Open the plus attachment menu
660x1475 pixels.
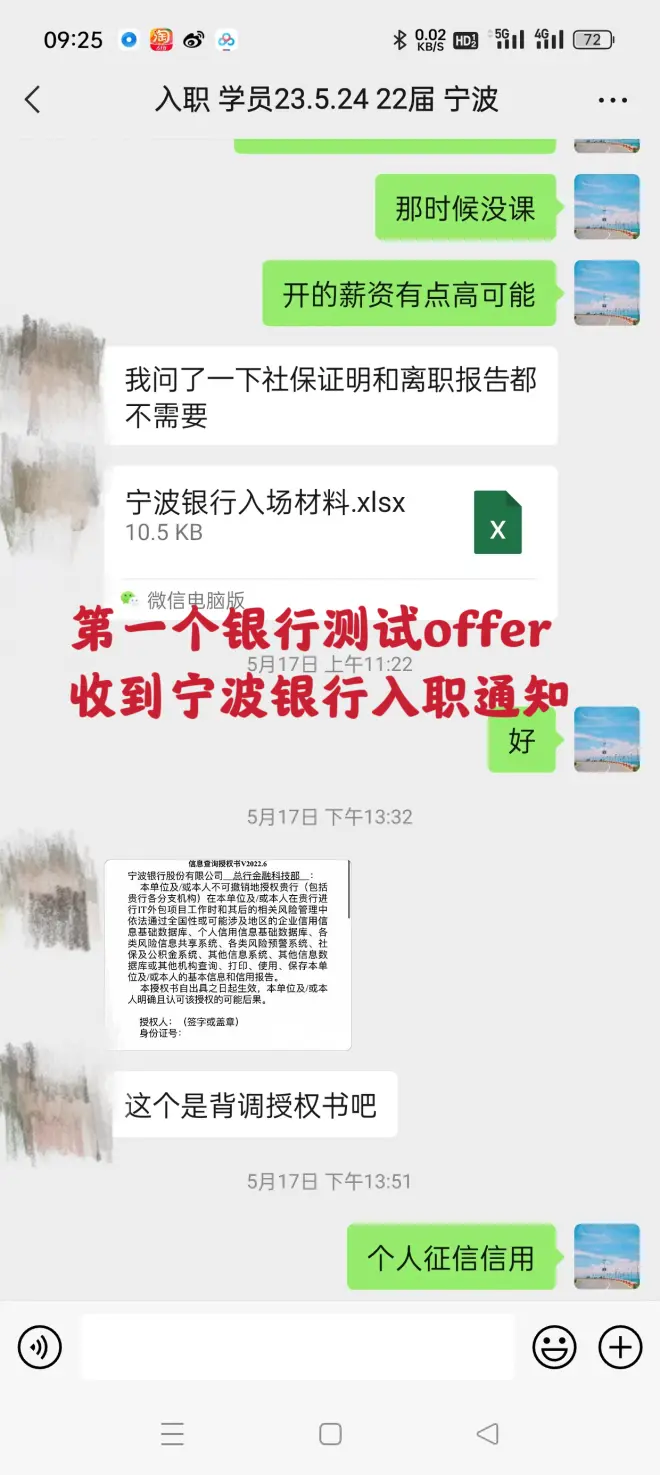(x=620, y=1348)
